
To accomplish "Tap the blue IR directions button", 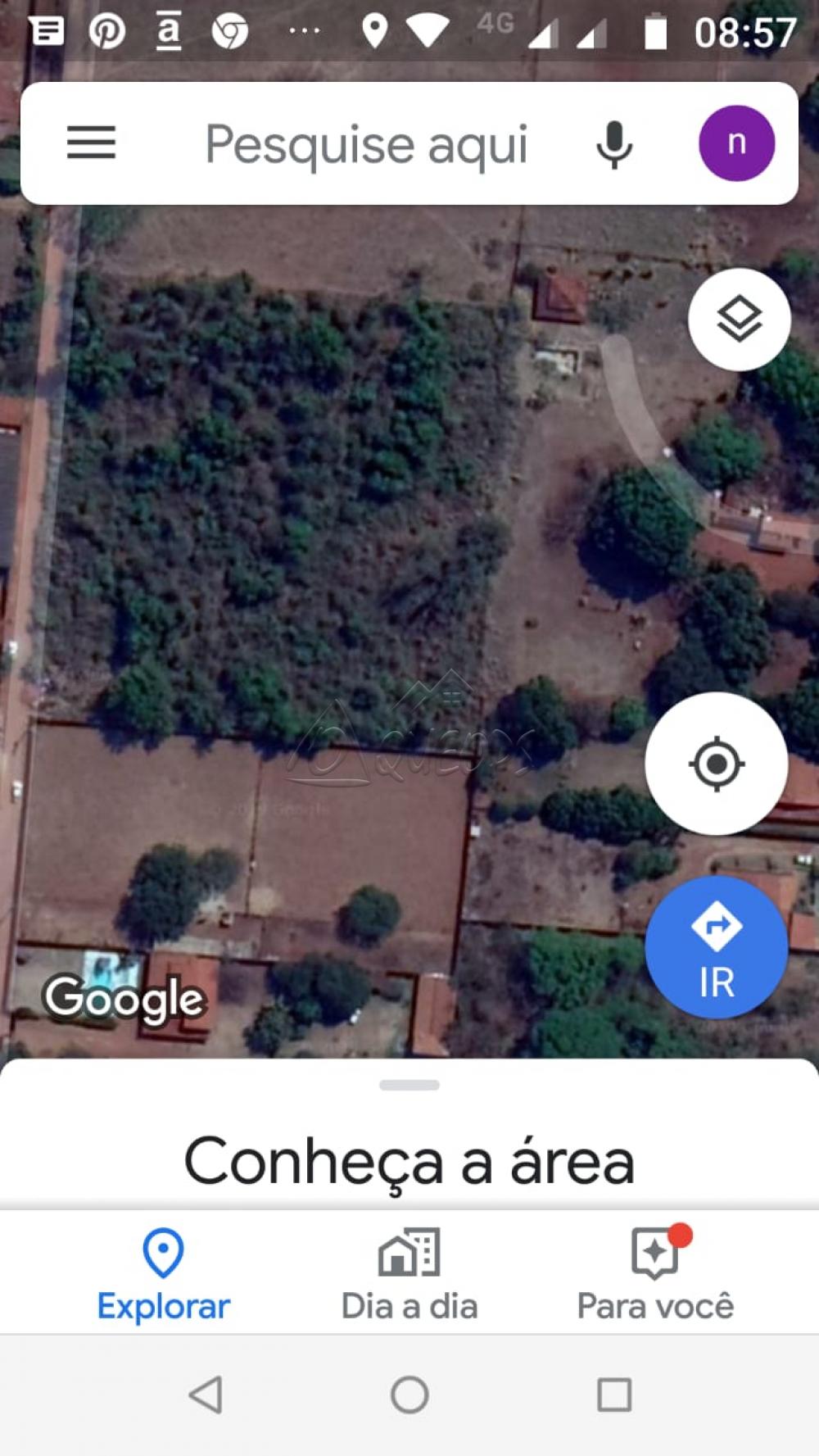I will tap(716, 947).
